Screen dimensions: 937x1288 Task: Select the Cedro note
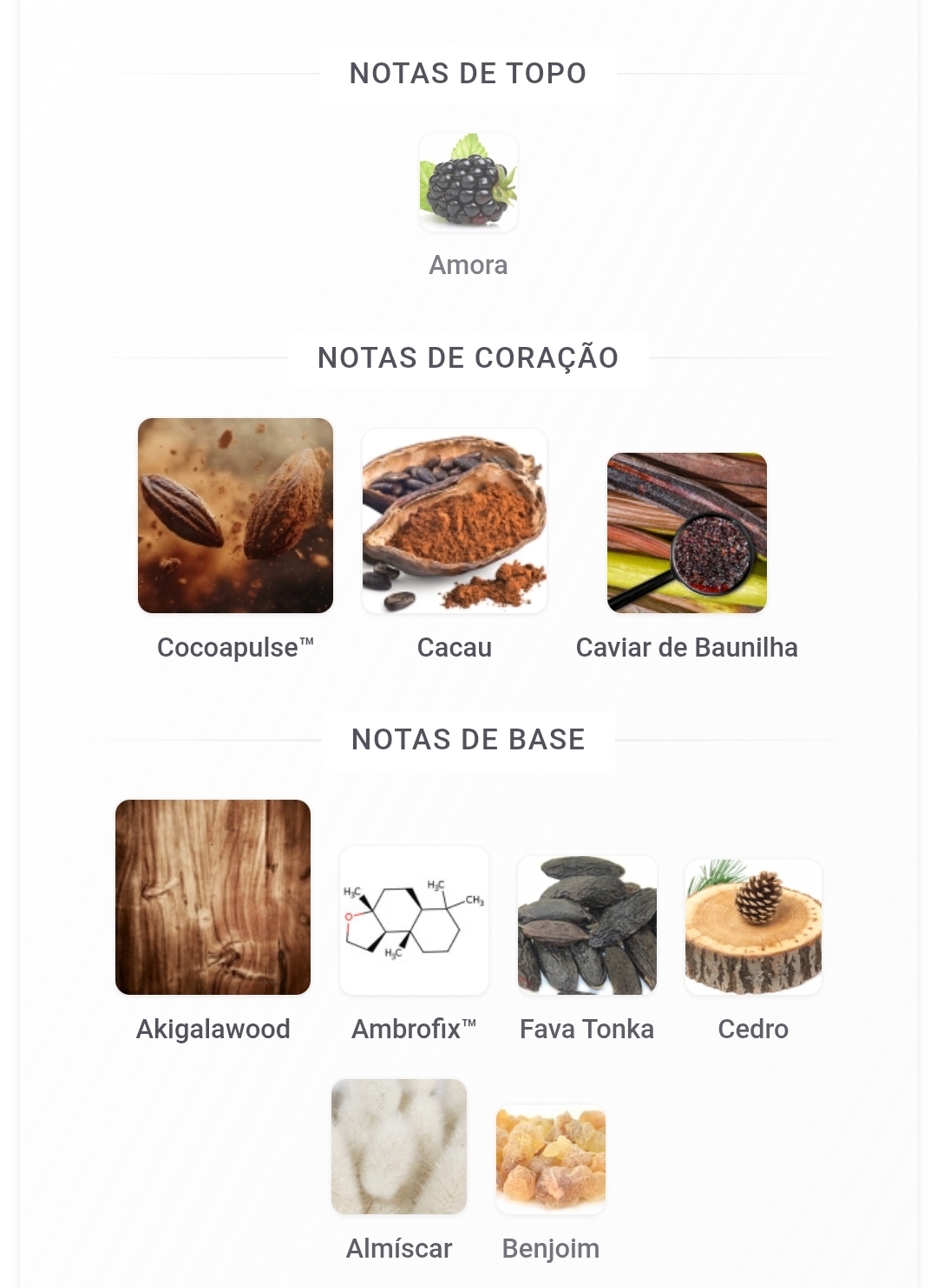click(x=753, y=926)
